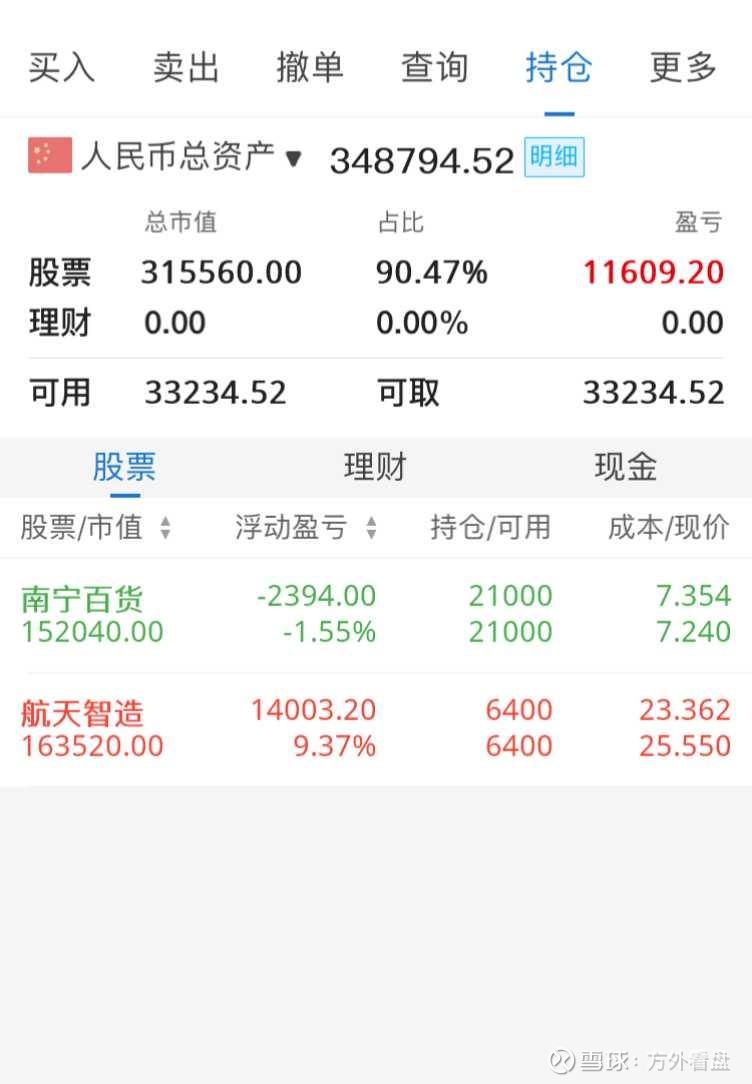Viewport: 752px width, 1084px height.
Task: Expand the 人民币总资产 currency dropdown
Action: point(190,158)
